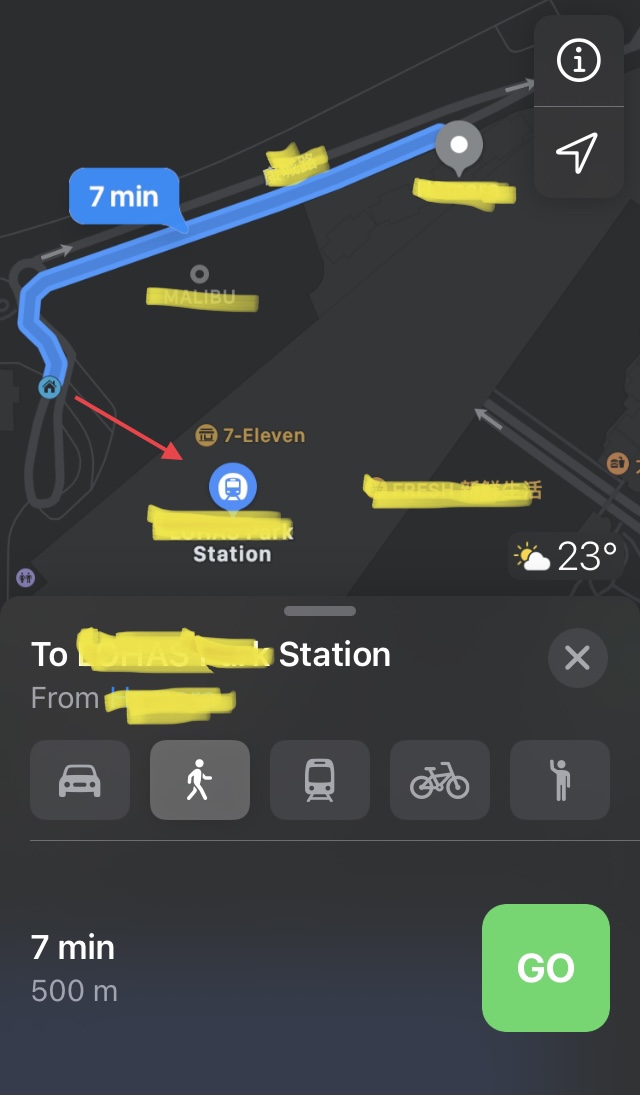Image resolution: width=640 pixels, height=1095 pixels.
Task: Start navigation with the GO button
Action: click(x=546, y=967)
